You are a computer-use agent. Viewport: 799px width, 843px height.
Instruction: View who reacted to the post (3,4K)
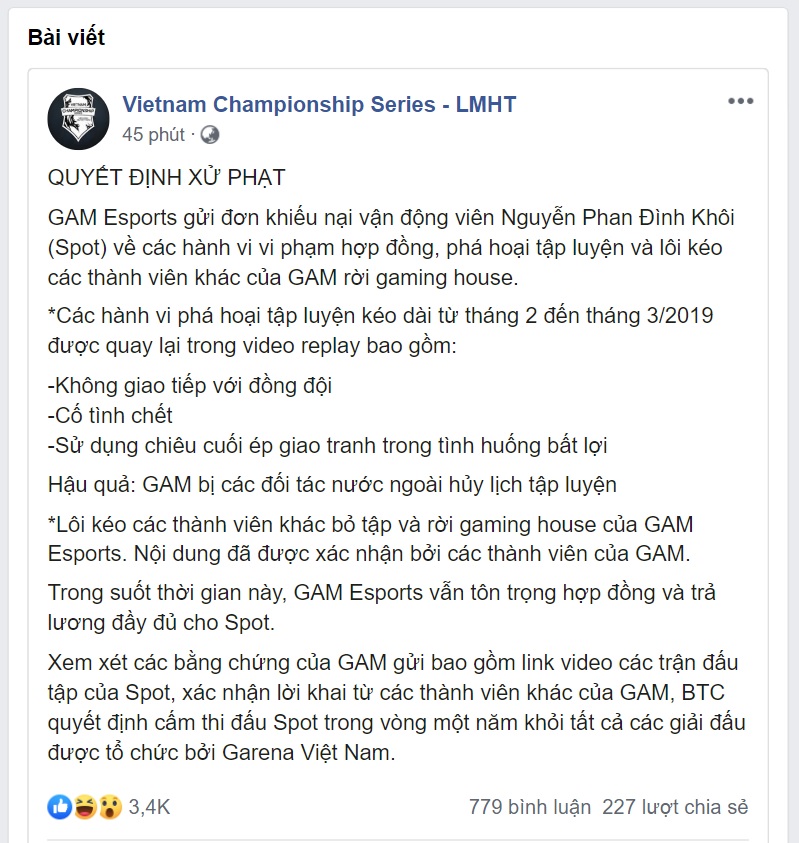click(150, 807)
